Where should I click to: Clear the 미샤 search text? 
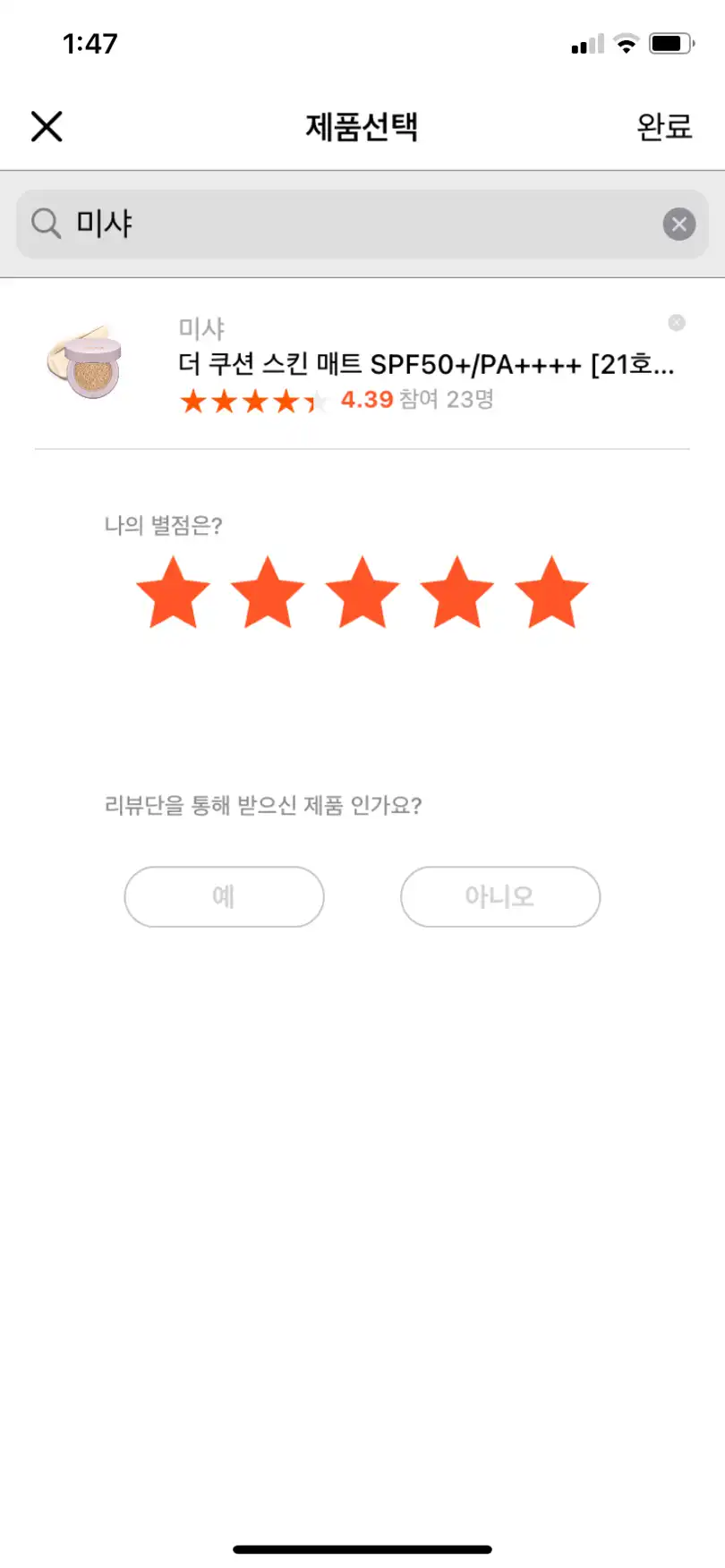678,224
